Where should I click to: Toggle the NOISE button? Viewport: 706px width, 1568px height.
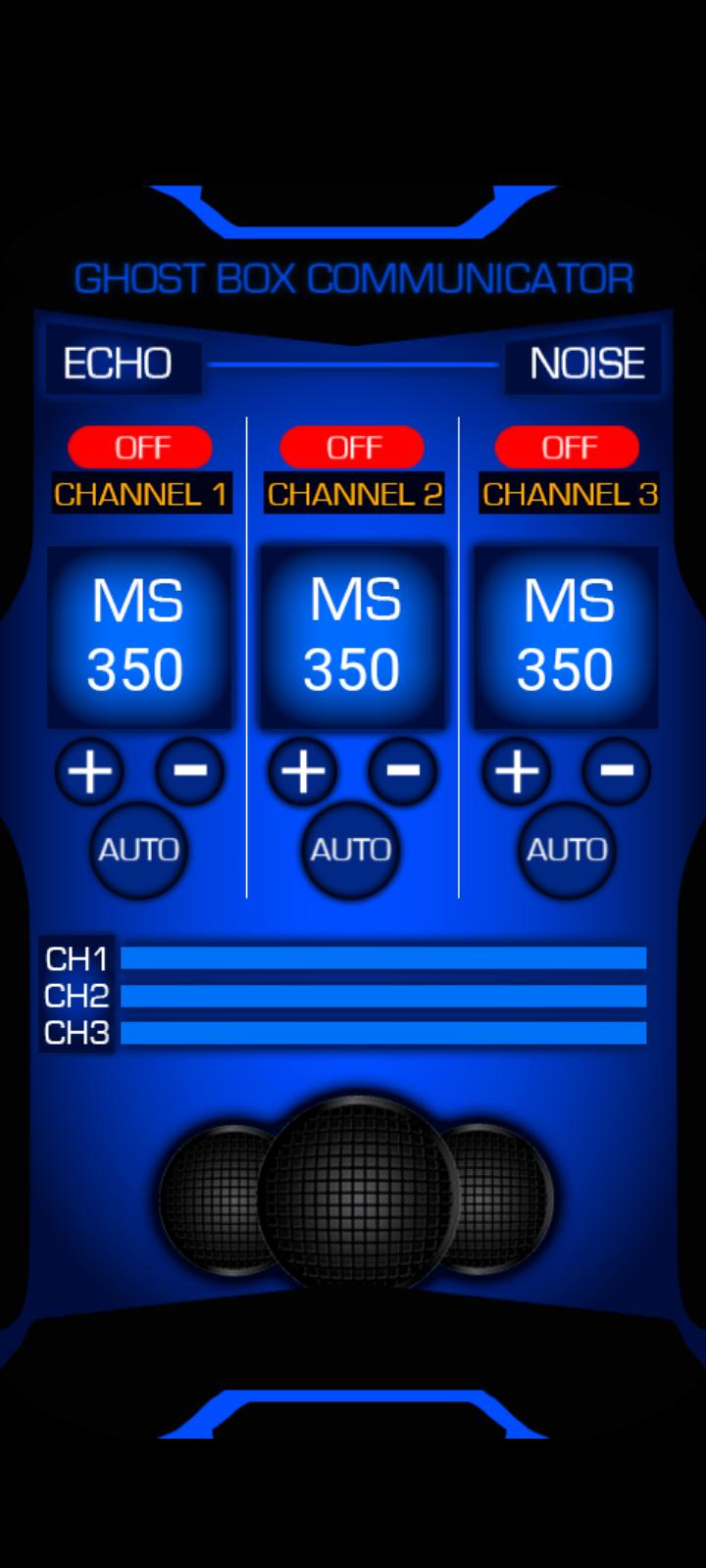(x=583, y=364)
